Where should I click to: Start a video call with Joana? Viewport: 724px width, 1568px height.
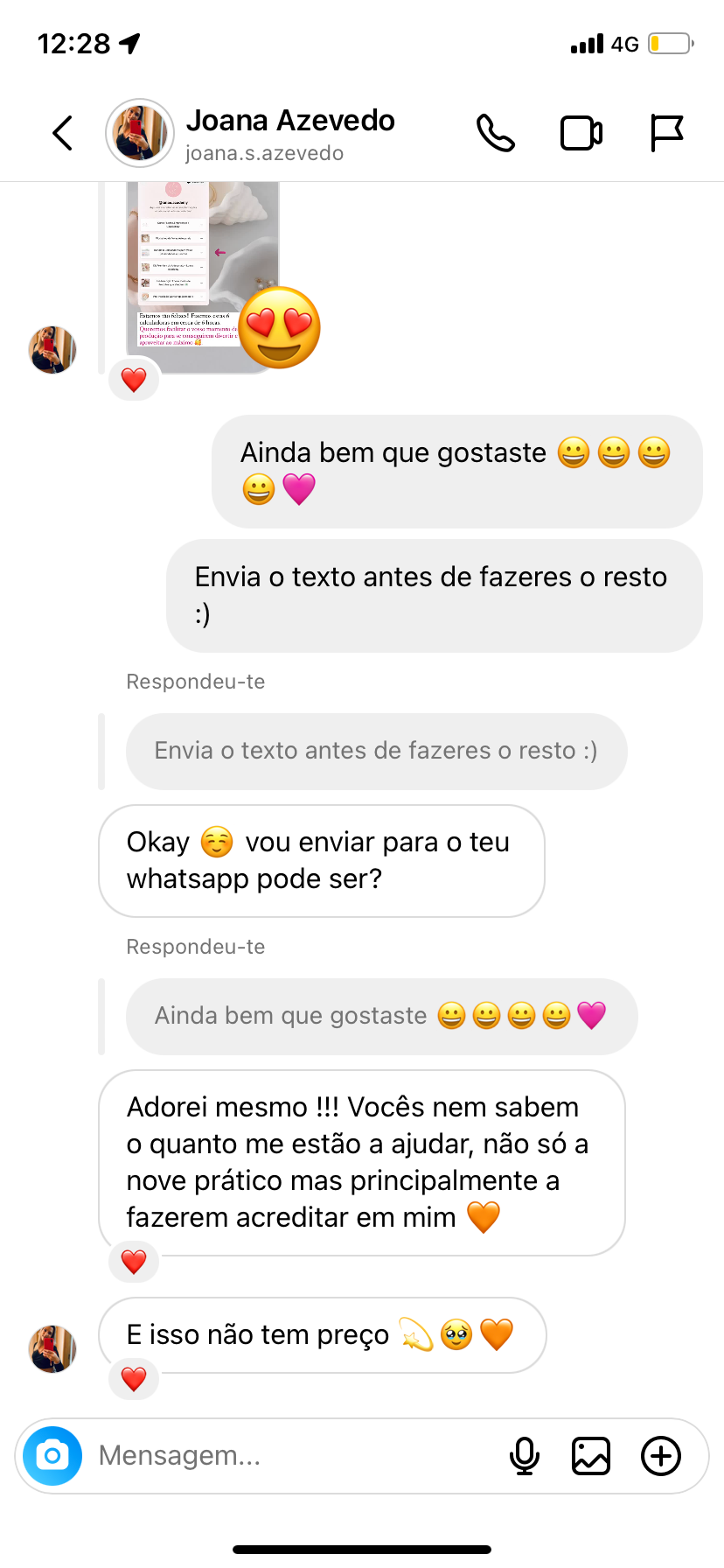tap(581, 133)
